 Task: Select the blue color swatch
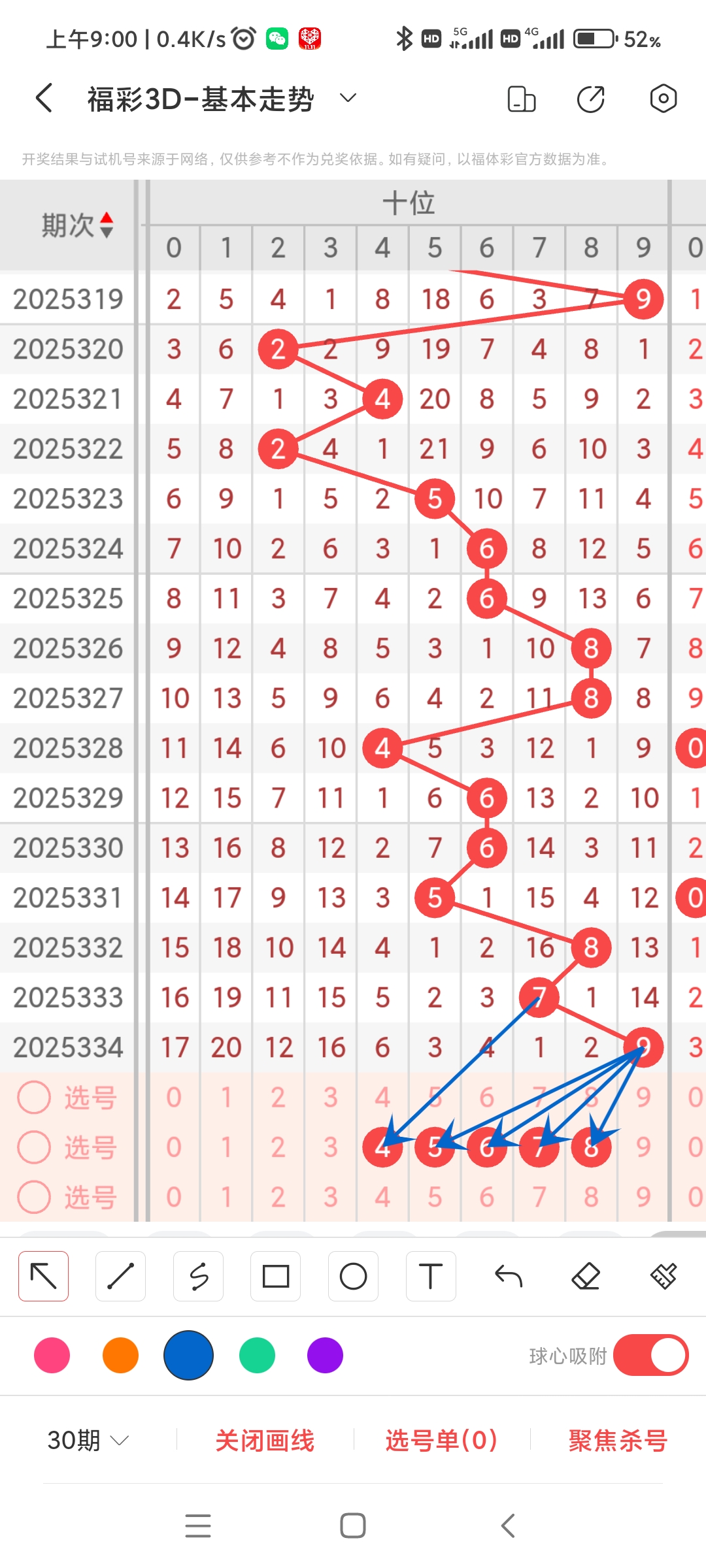point(188,1356)
